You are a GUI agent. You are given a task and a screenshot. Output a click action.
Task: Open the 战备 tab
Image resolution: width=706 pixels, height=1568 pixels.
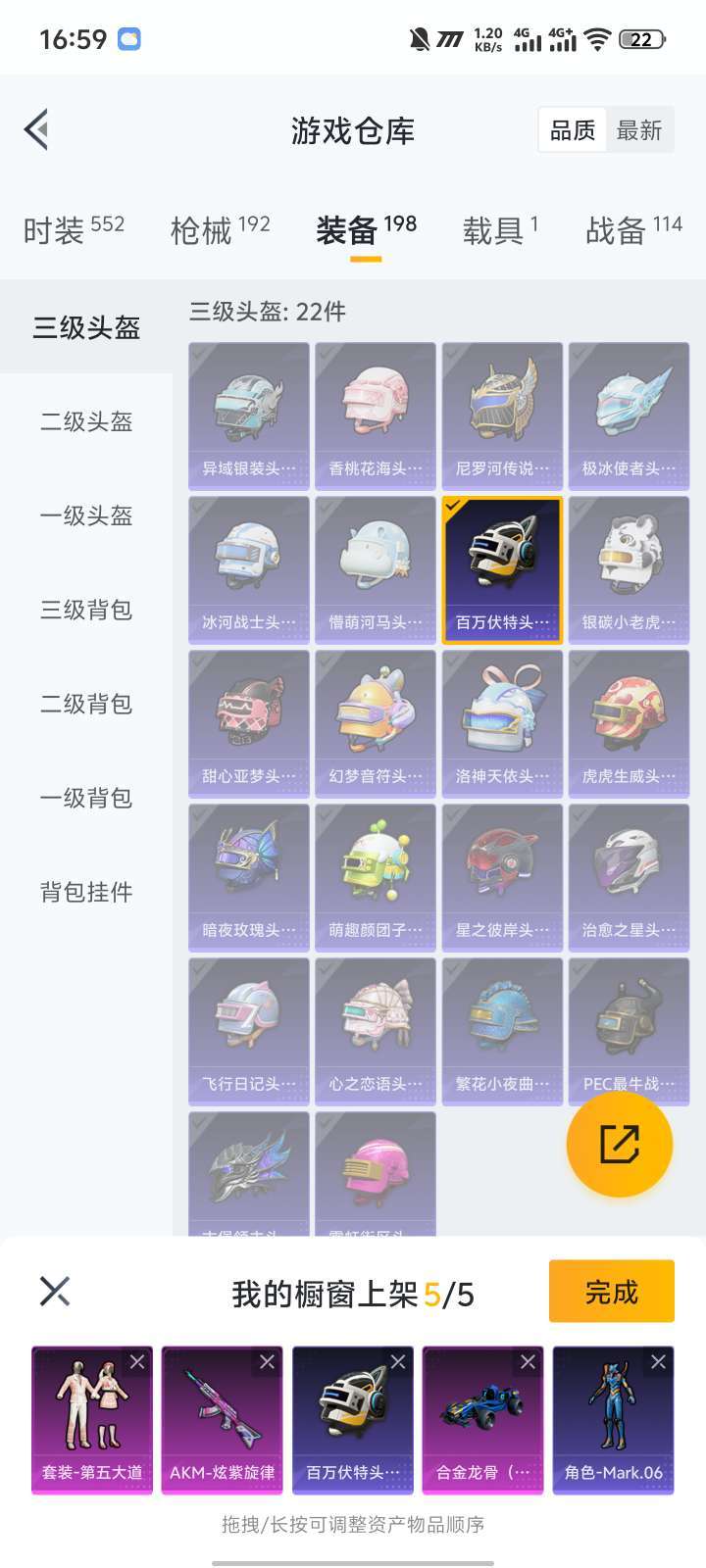coord(632,230)
